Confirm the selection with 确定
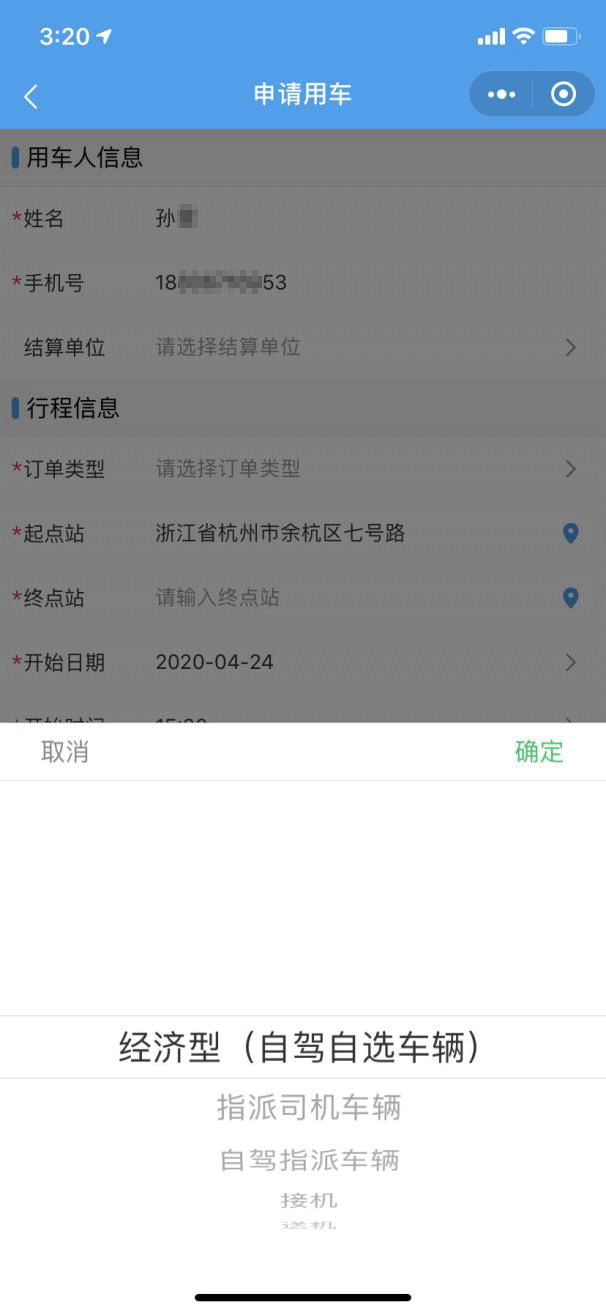Viewport: 606px width, 1313px height. click(539, 752)
